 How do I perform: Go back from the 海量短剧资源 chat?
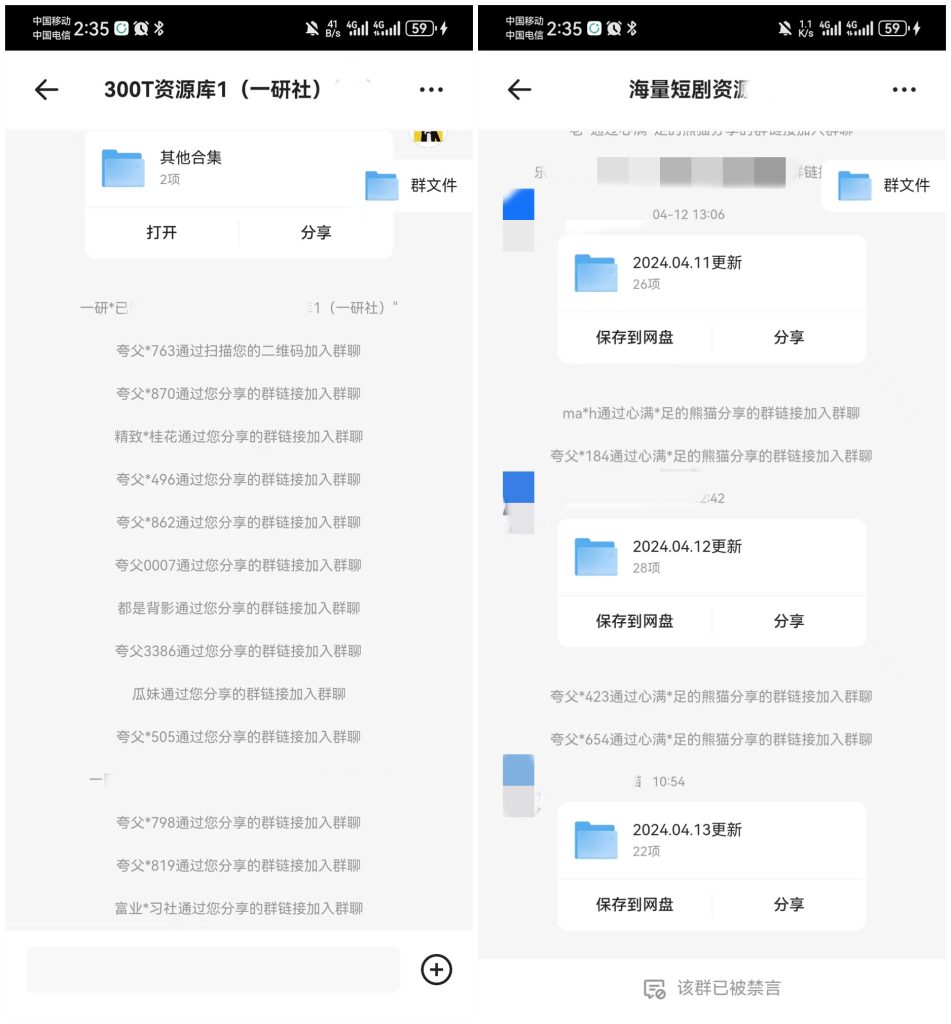pos(519,90)
